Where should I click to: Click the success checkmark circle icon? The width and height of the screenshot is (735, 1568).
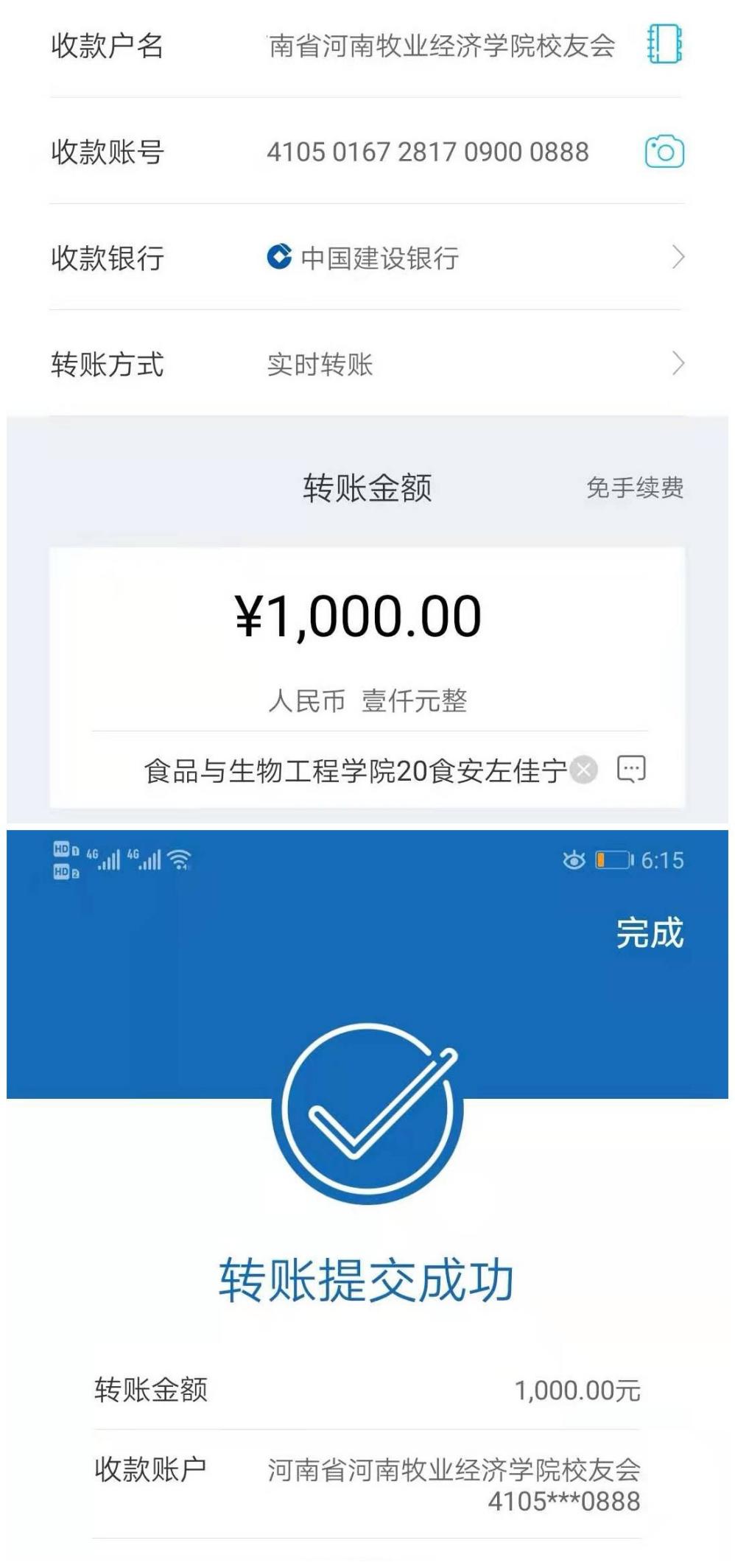click(x=367, y=1112)
